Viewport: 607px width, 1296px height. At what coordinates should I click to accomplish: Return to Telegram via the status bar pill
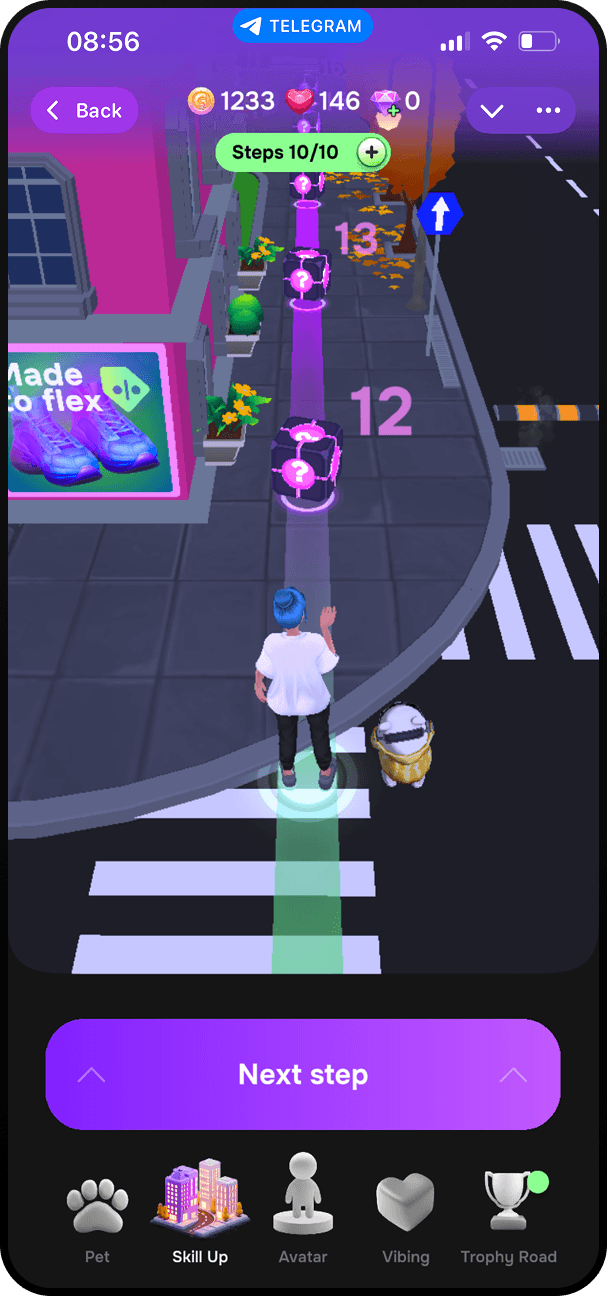303,27
